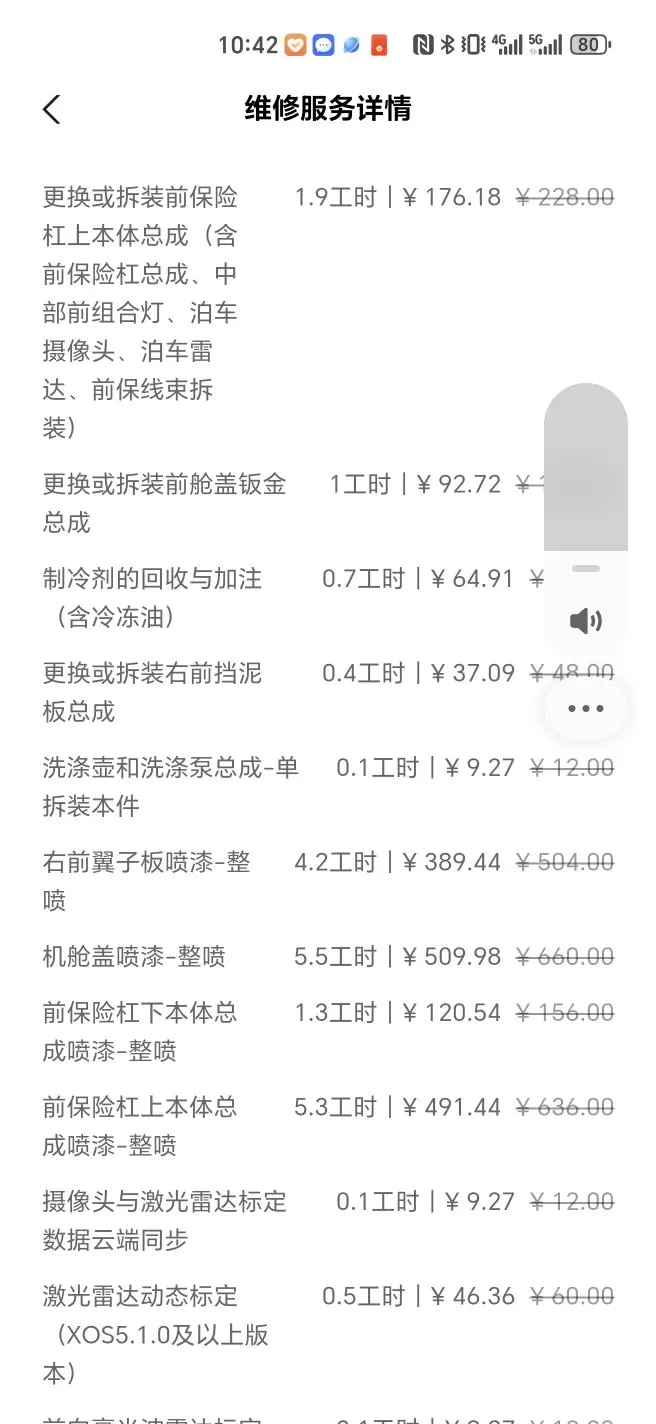656x1424 pixels.
Task: Mute sound with the speaker icon
Action: pos(586,621)
